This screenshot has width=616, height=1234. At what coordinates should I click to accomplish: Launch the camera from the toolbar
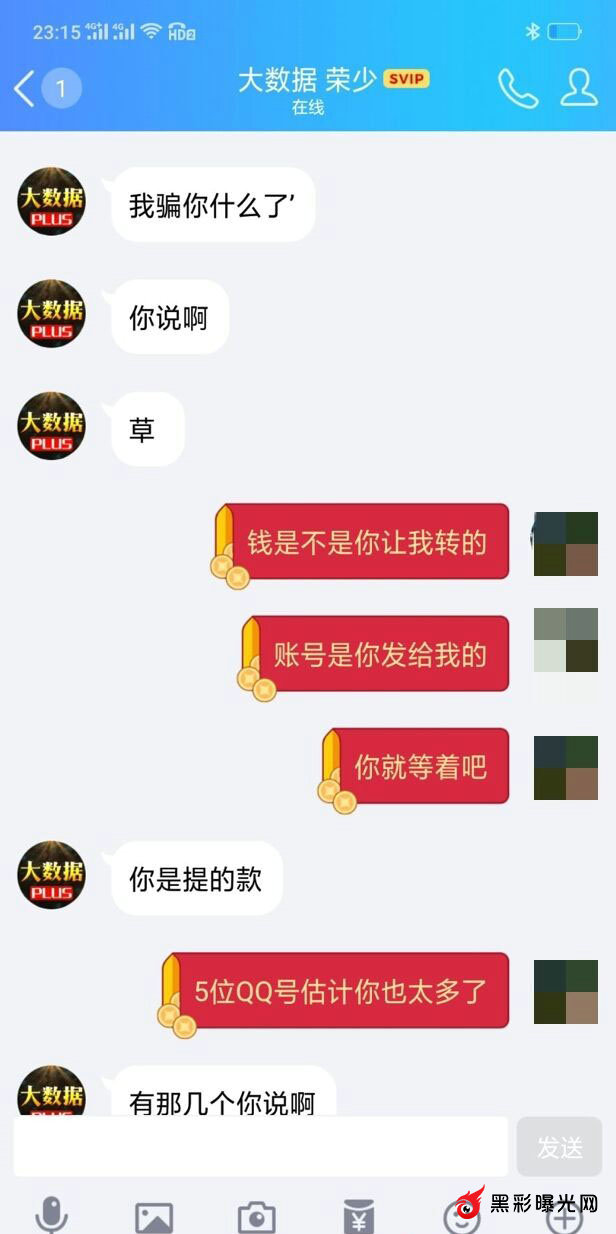(256, 1217)
